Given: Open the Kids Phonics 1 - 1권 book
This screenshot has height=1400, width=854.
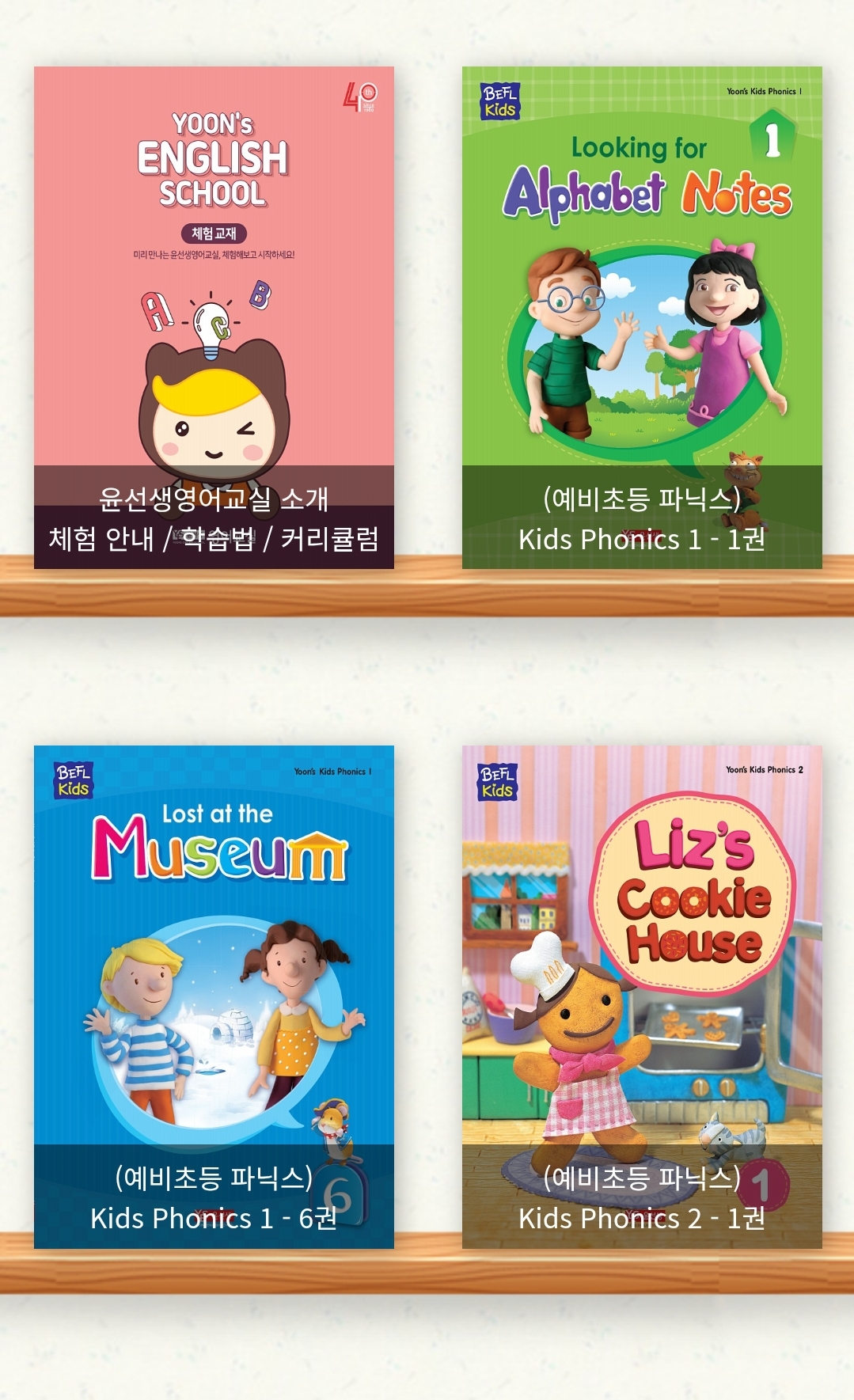Looking at the screenshot, I should pos(642,317).
